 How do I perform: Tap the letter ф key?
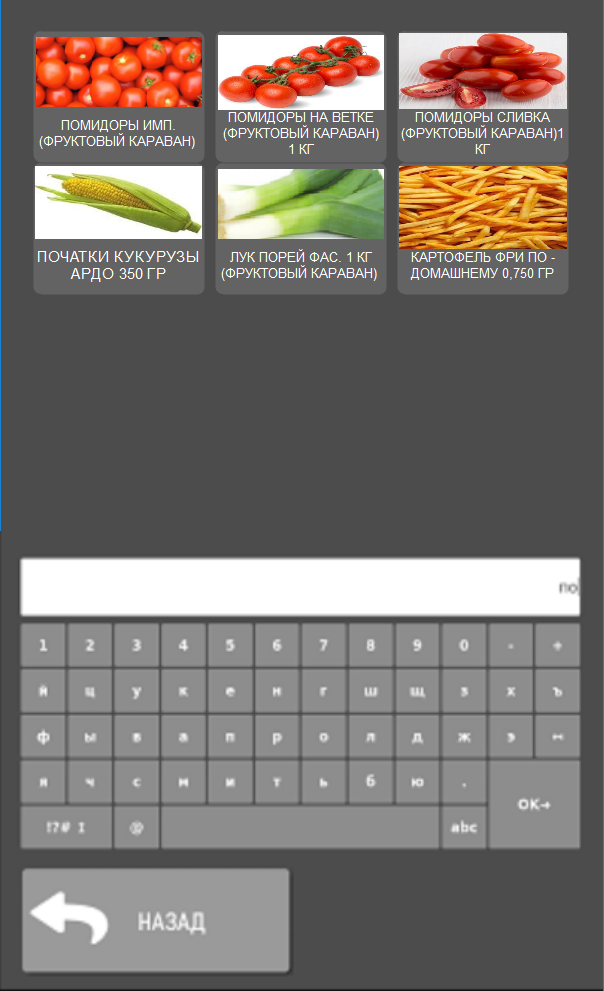pyautogui.click(x=43, y=737)
